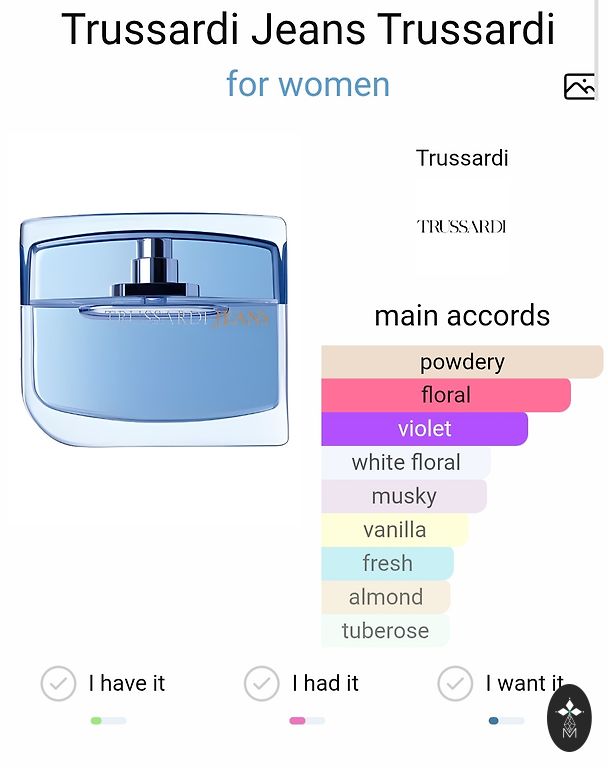Mark perfume as I want it

tap(455, 684)
